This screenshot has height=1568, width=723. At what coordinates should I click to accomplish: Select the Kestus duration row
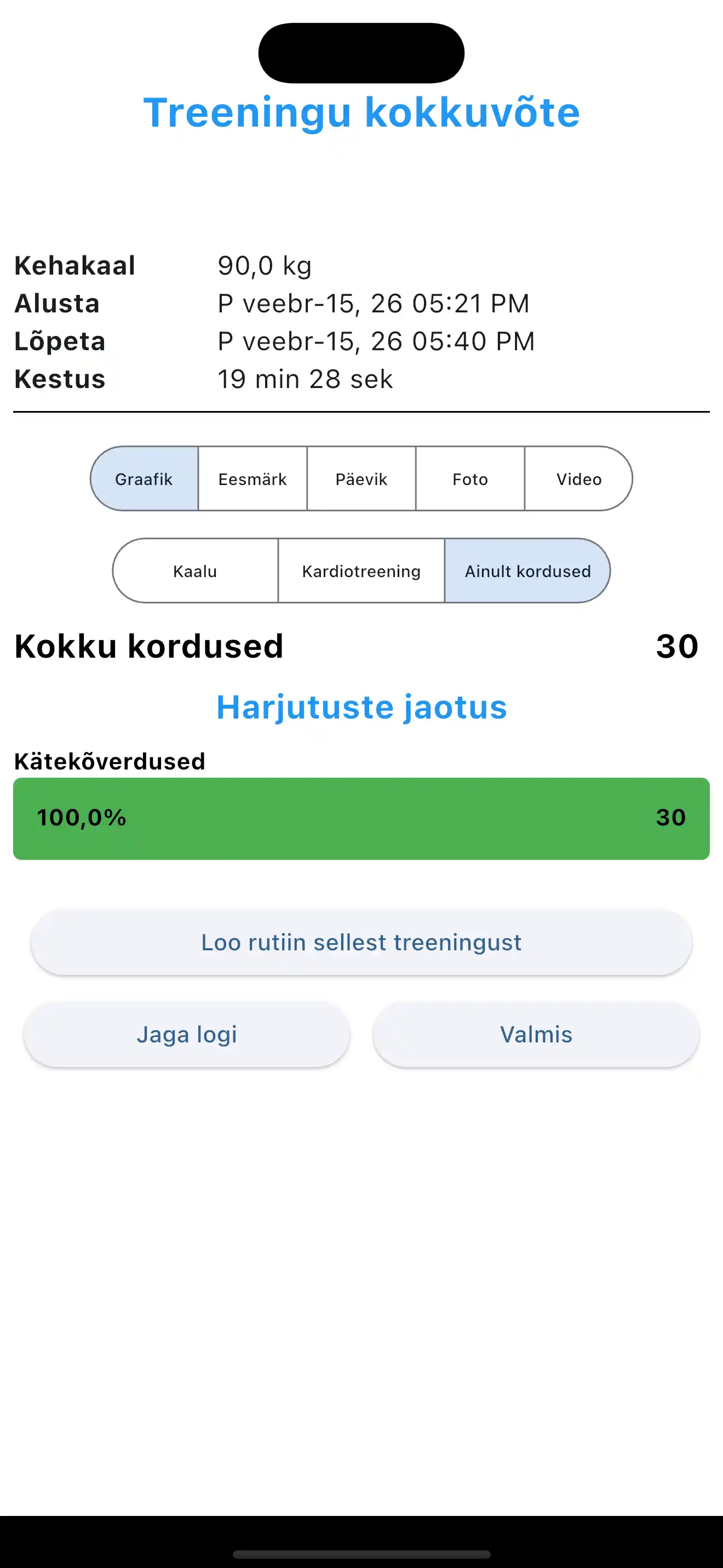tap(305, 379)
